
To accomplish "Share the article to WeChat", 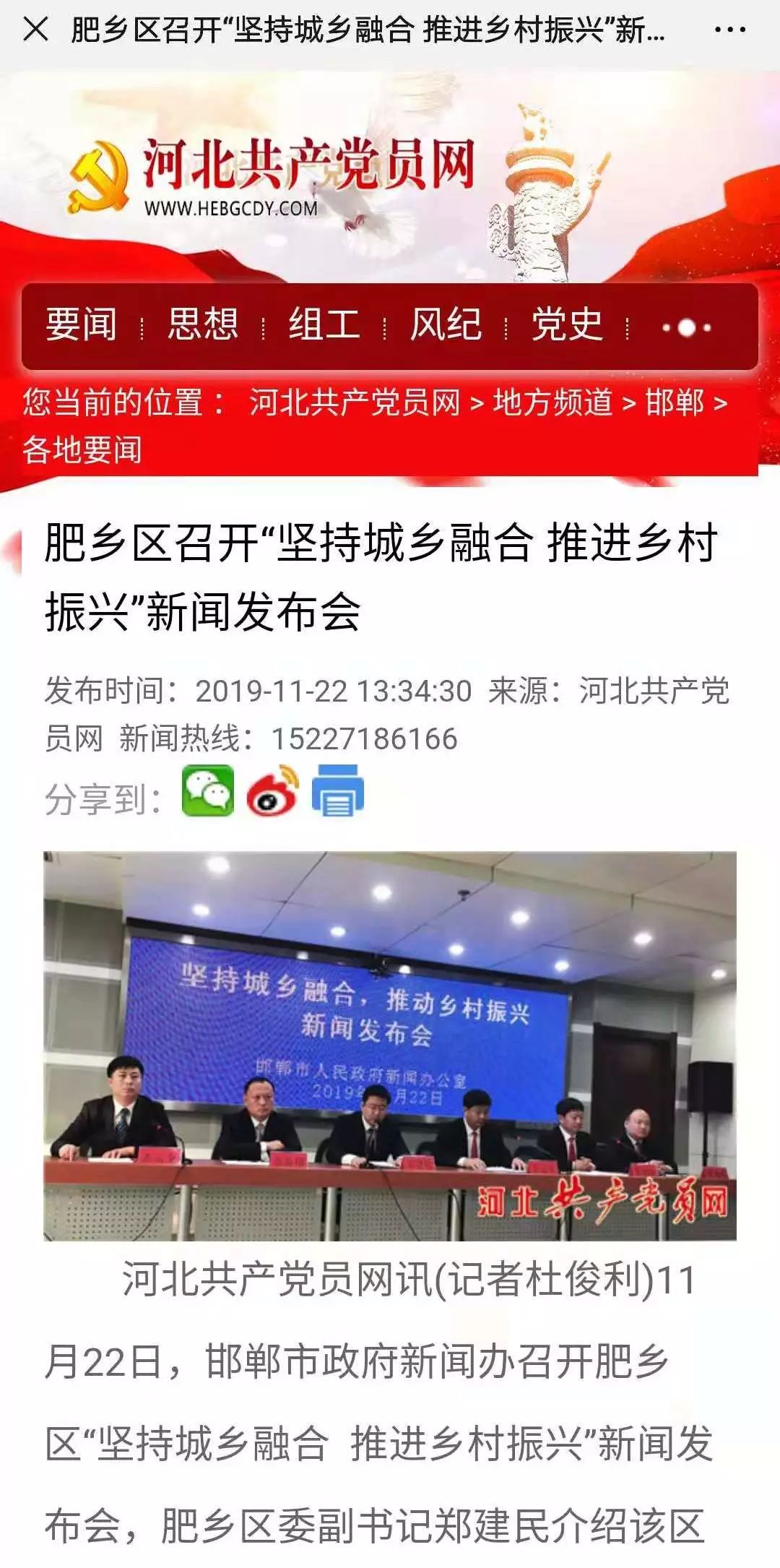I will 208,791.
